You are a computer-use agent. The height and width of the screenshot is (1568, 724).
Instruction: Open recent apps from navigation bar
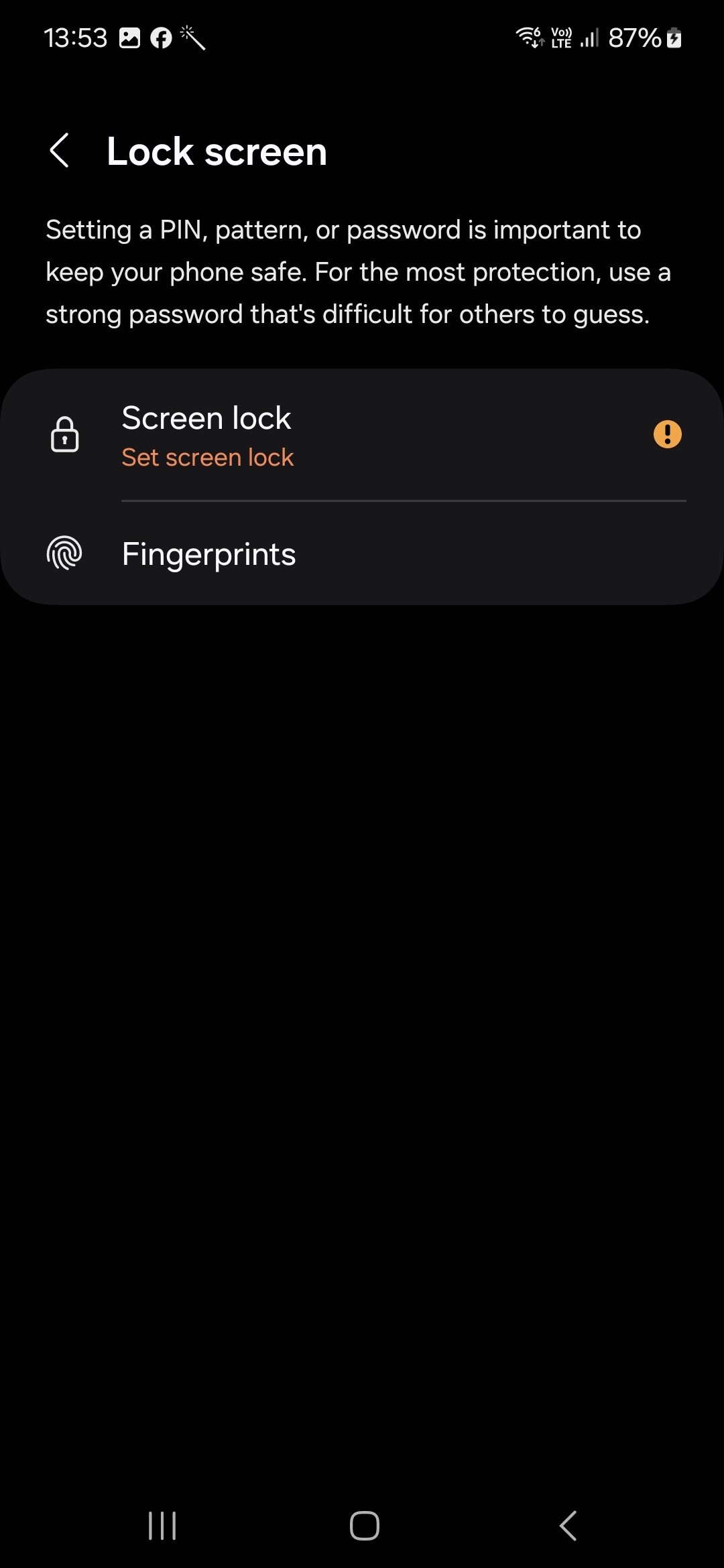tap(162, 1526)
